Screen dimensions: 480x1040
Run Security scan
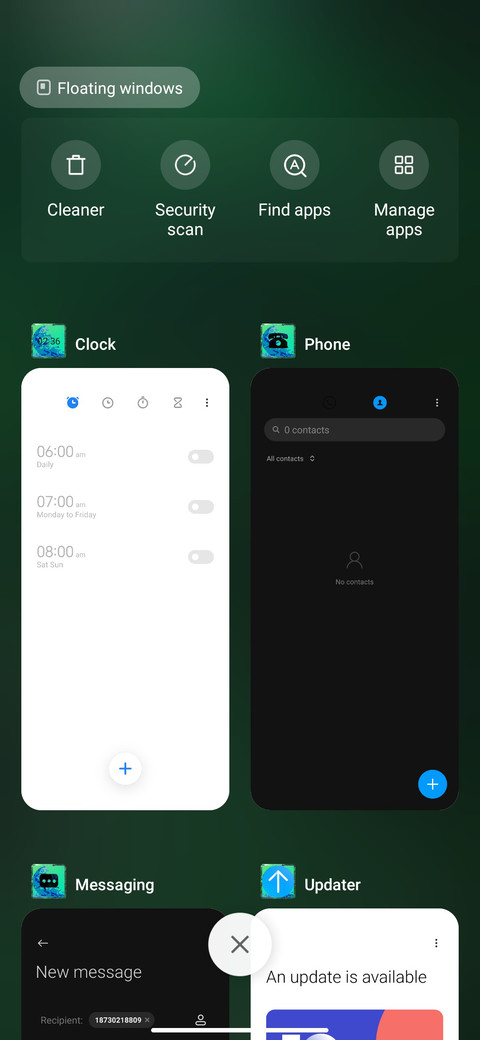185,190
